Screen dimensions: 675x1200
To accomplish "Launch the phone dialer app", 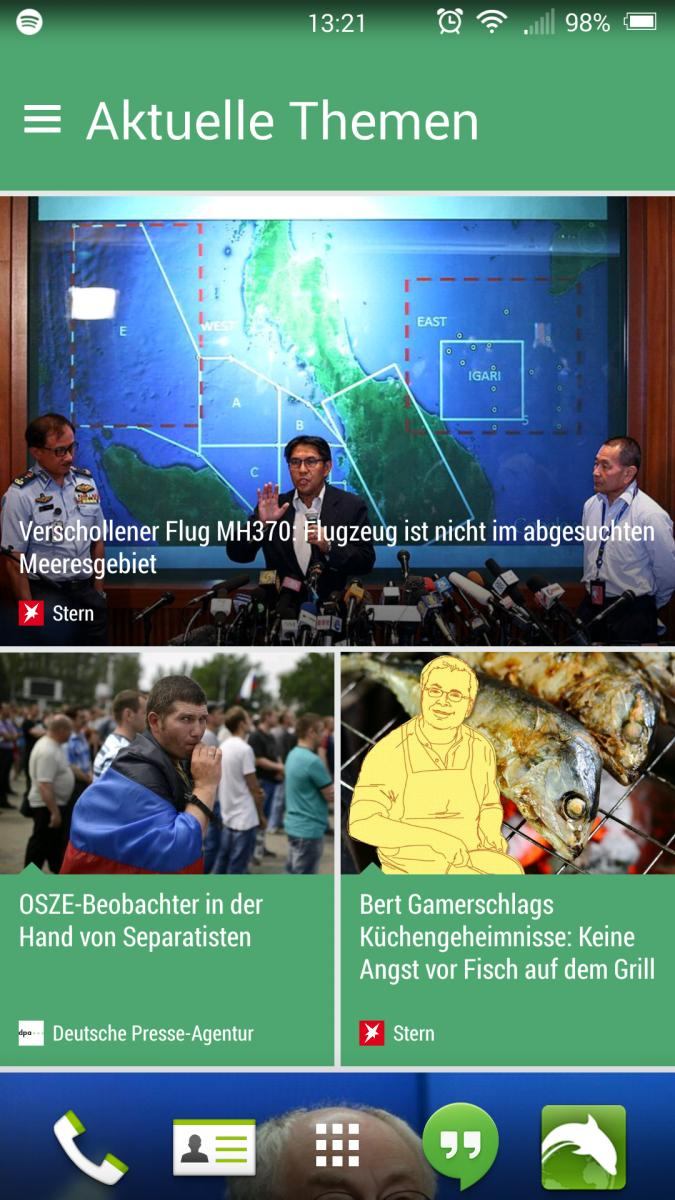I will pos(90,1147).
